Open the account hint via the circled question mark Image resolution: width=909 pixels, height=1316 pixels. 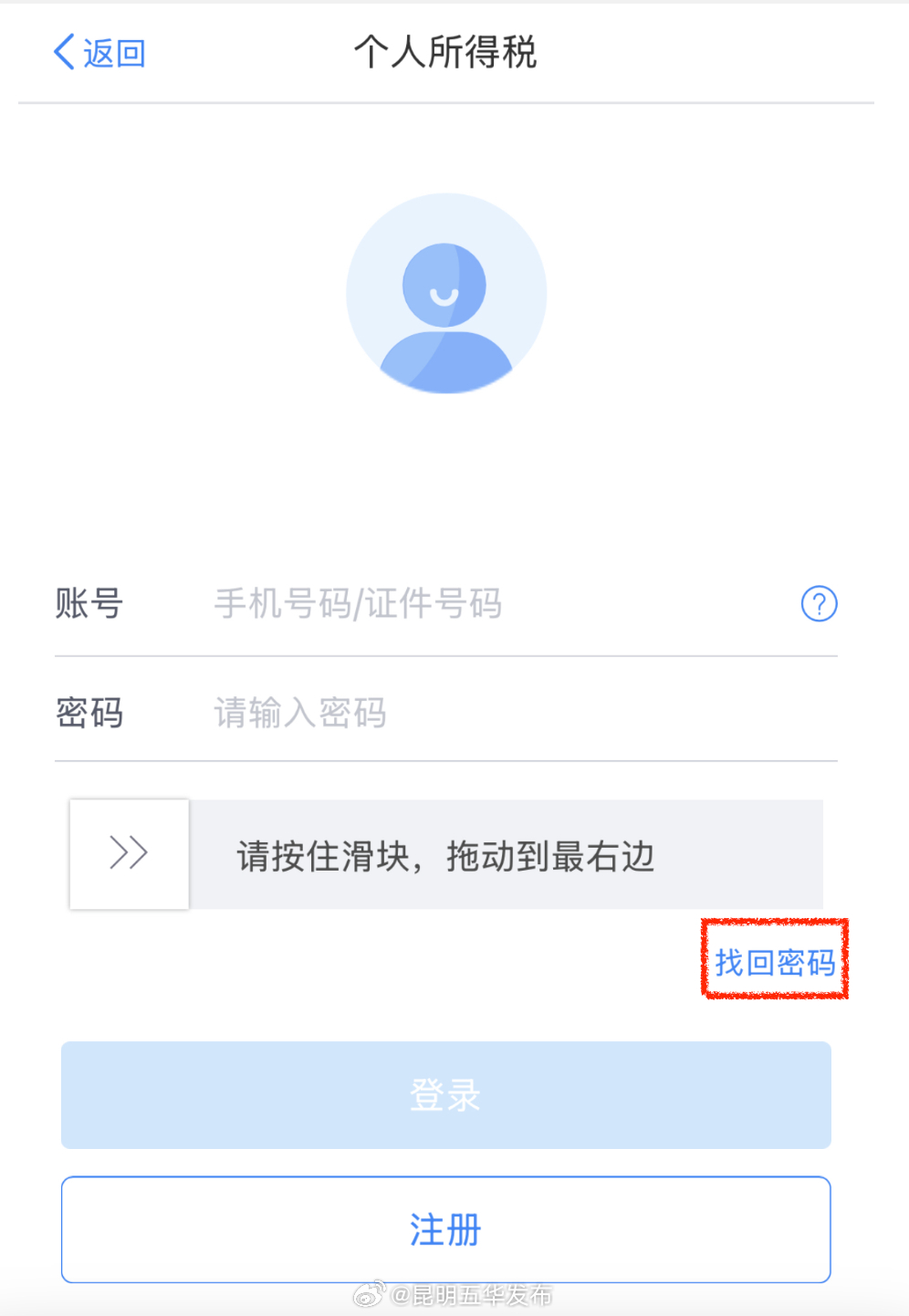pos(820,603)
